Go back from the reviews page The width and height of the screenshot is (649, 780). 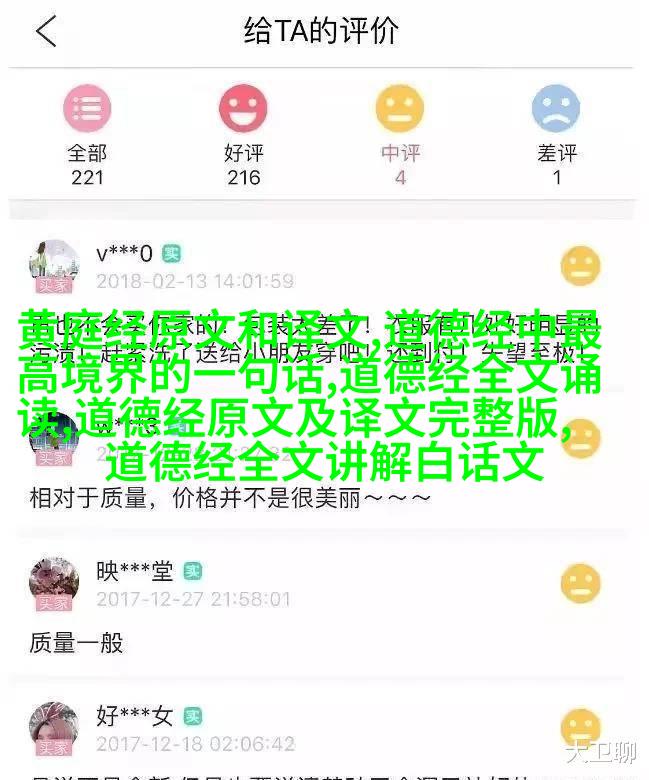[46, 32]
